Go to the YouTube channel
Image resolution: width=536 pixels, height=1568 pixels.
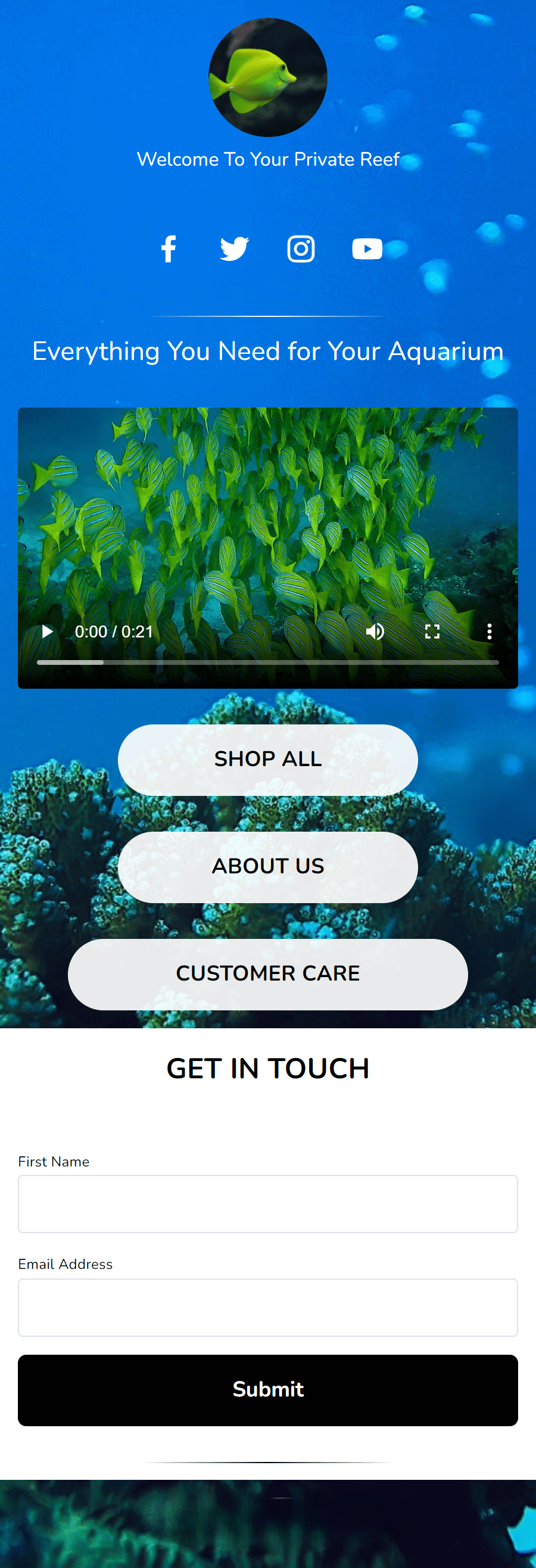tap(367, 249)
